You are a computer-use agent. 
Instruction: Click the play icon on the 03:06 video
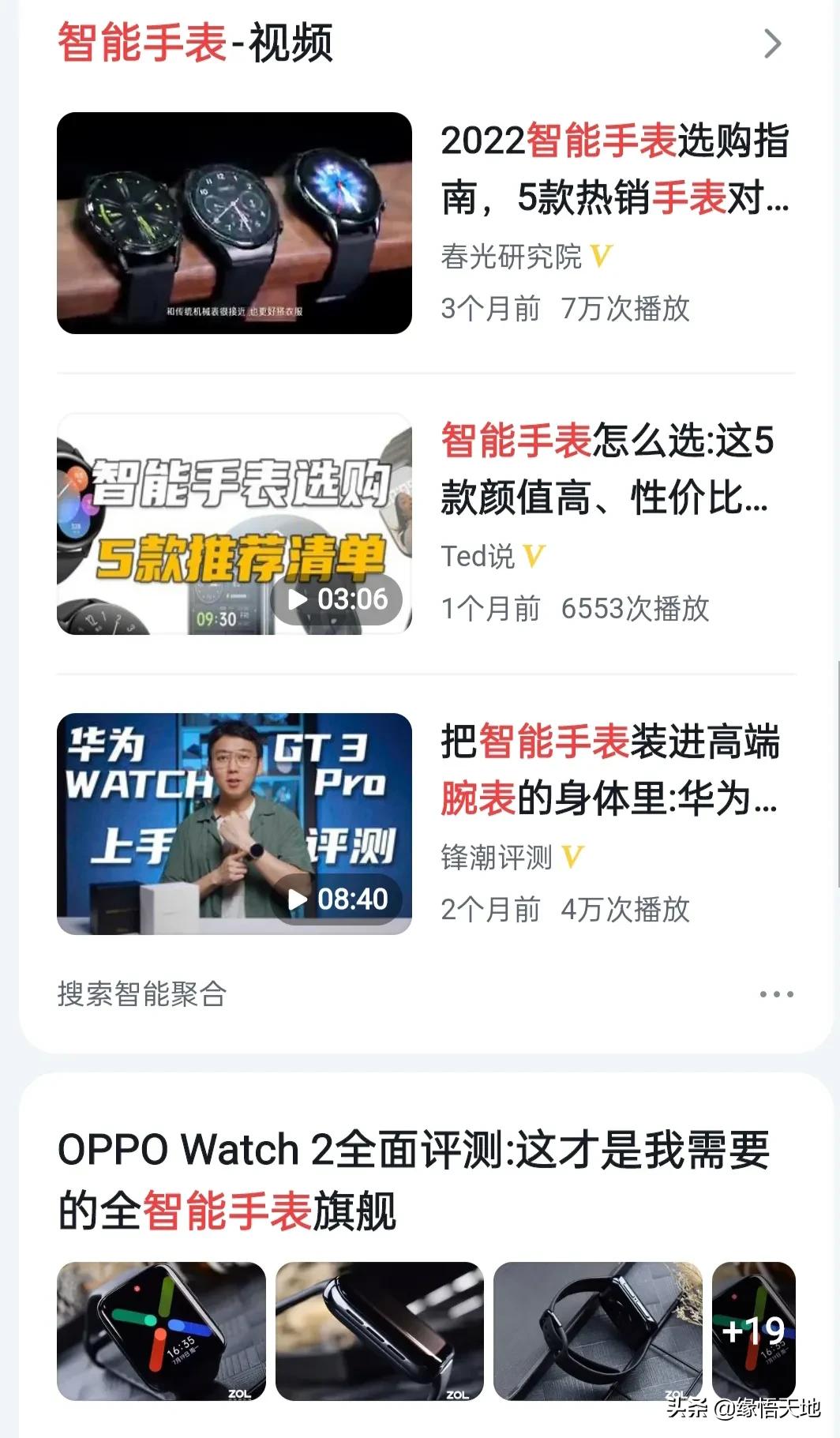pyautogui.click(x=297, y=599)
